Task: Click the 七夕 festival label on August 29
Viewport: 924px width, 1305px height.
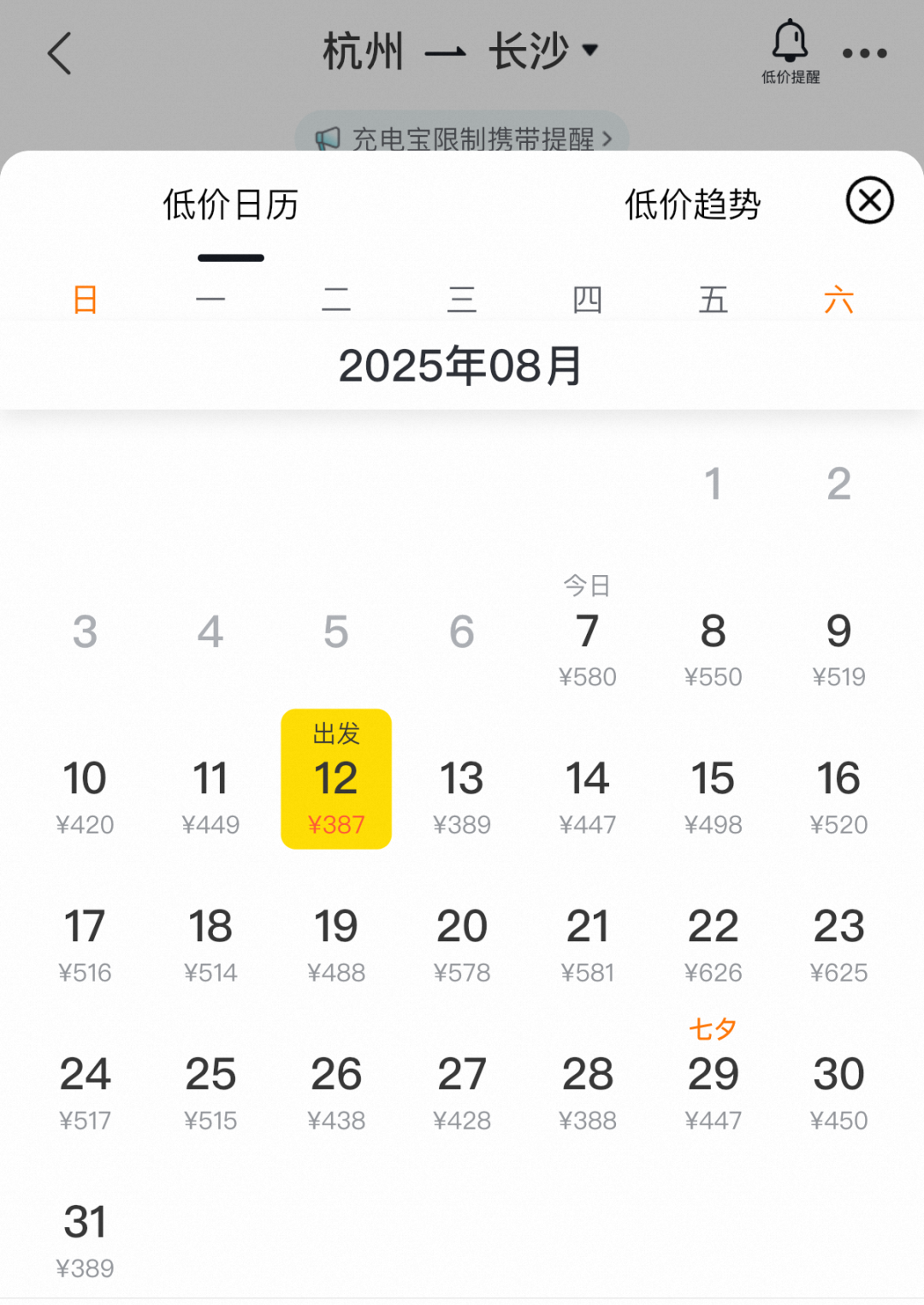Action: [x=714, y=1029]
